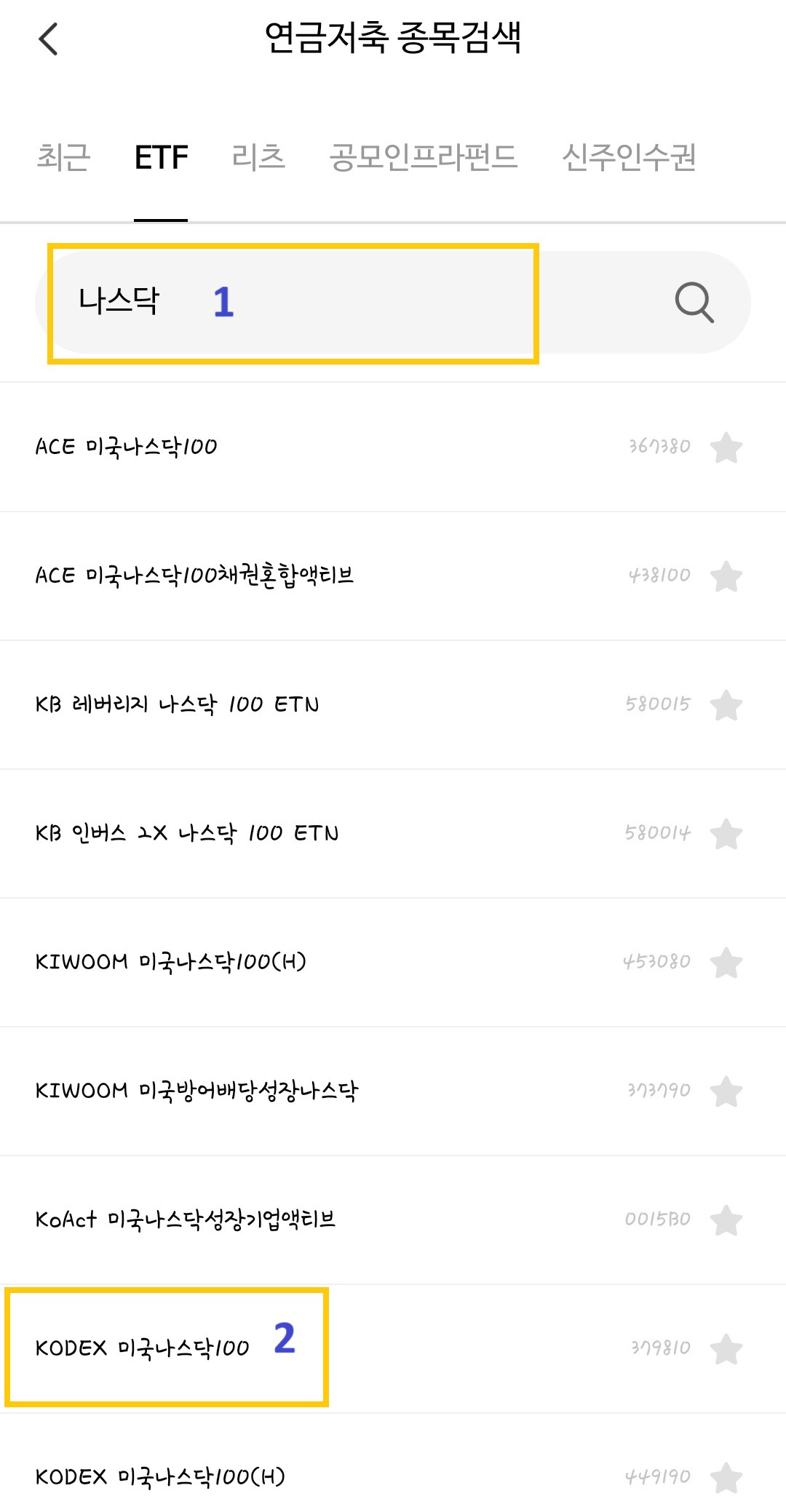Toggle the star on KIWOOM 미국방어배당성장나스닥
This screenshot has width=786, height=1512.
(x=727, y=1089)
